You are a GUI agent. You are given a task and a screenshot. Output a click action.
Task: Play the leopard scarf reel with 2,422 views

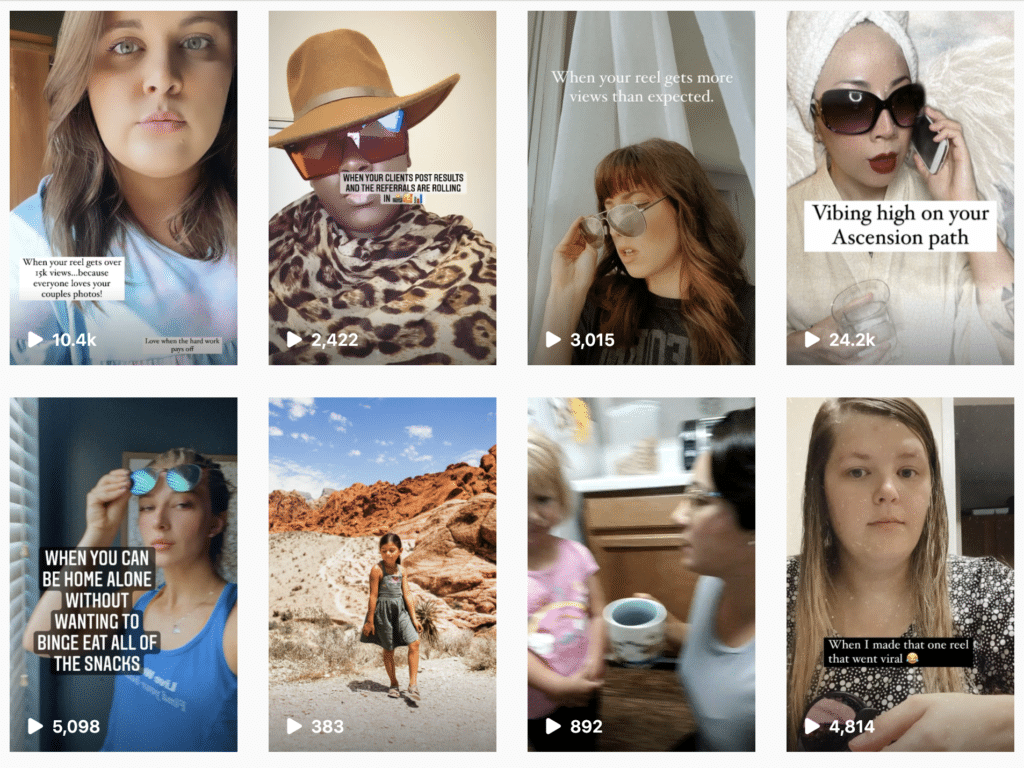[x=382, y=188]
